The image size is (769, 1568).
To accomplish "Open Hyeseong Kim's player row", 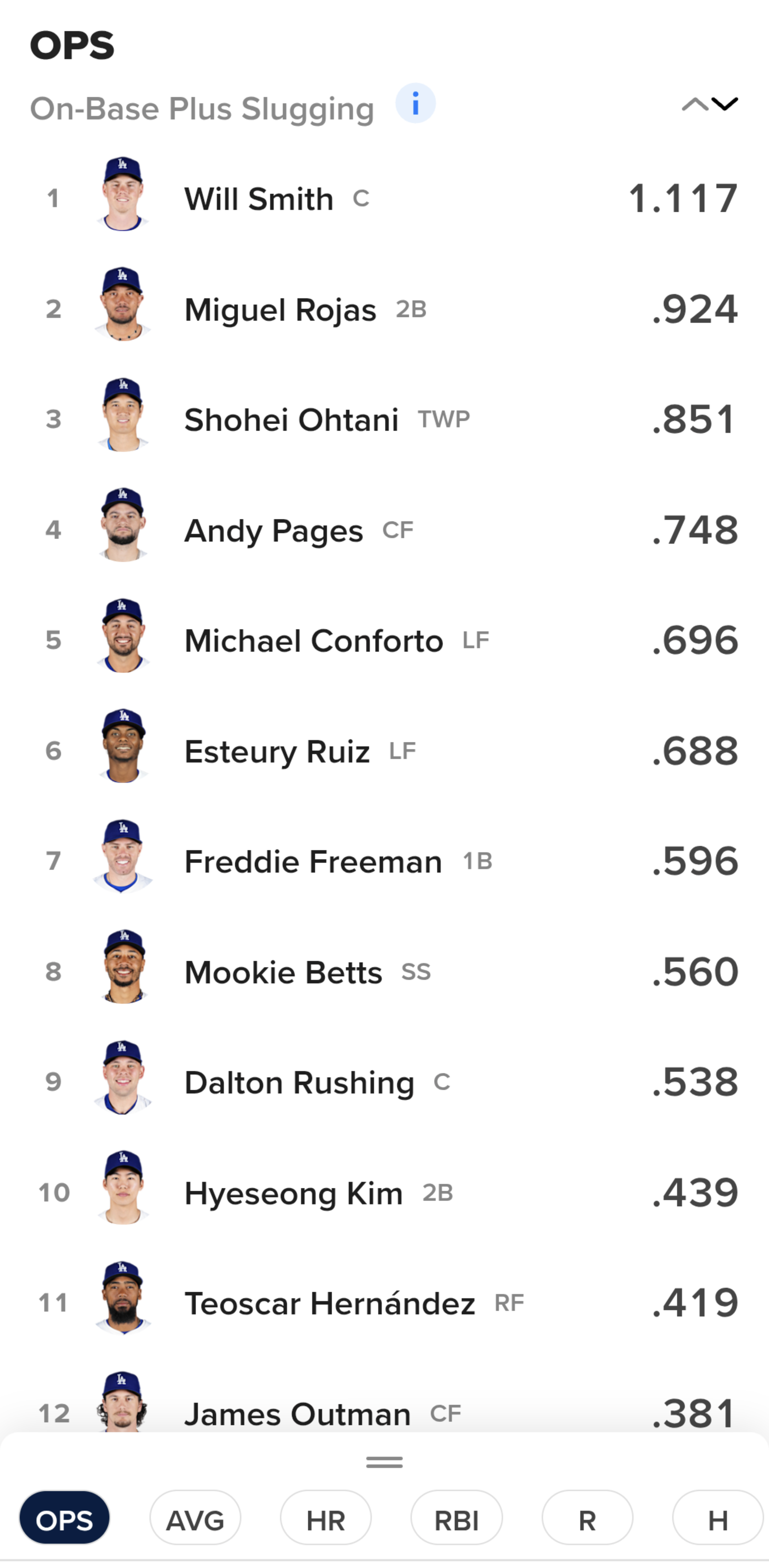I will pyautogui.click(x=384, y=1193).
